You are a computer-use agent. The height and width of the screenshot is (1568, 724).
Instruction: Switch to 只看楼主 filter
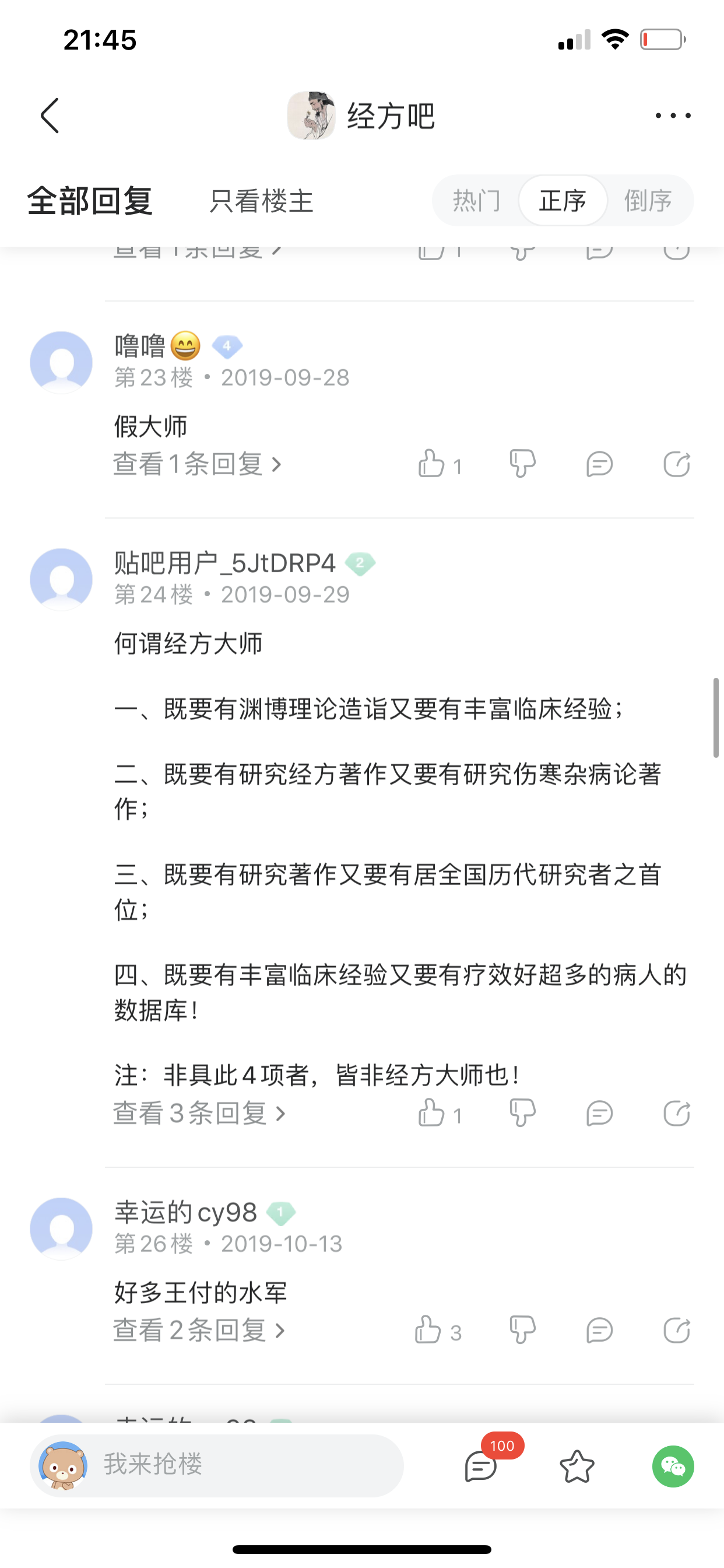[x=261, y=201]
